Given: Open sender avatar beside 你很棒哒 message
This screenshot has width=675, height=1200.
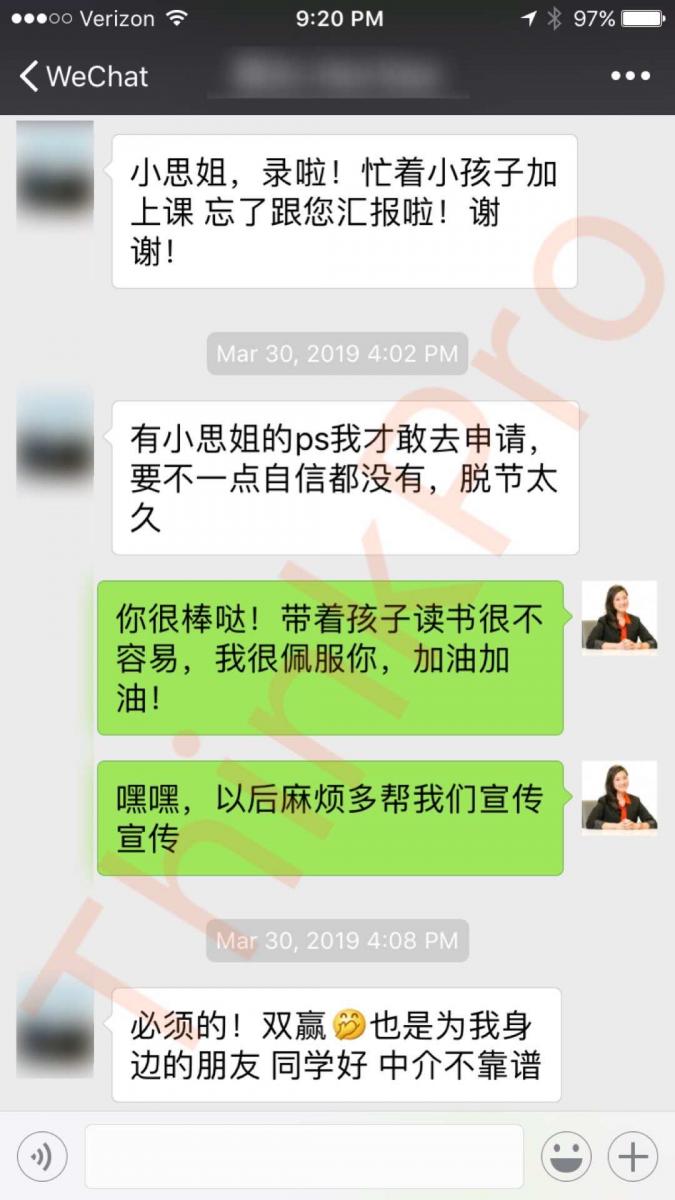Looking at the screenshot, I should pos(620,617).
